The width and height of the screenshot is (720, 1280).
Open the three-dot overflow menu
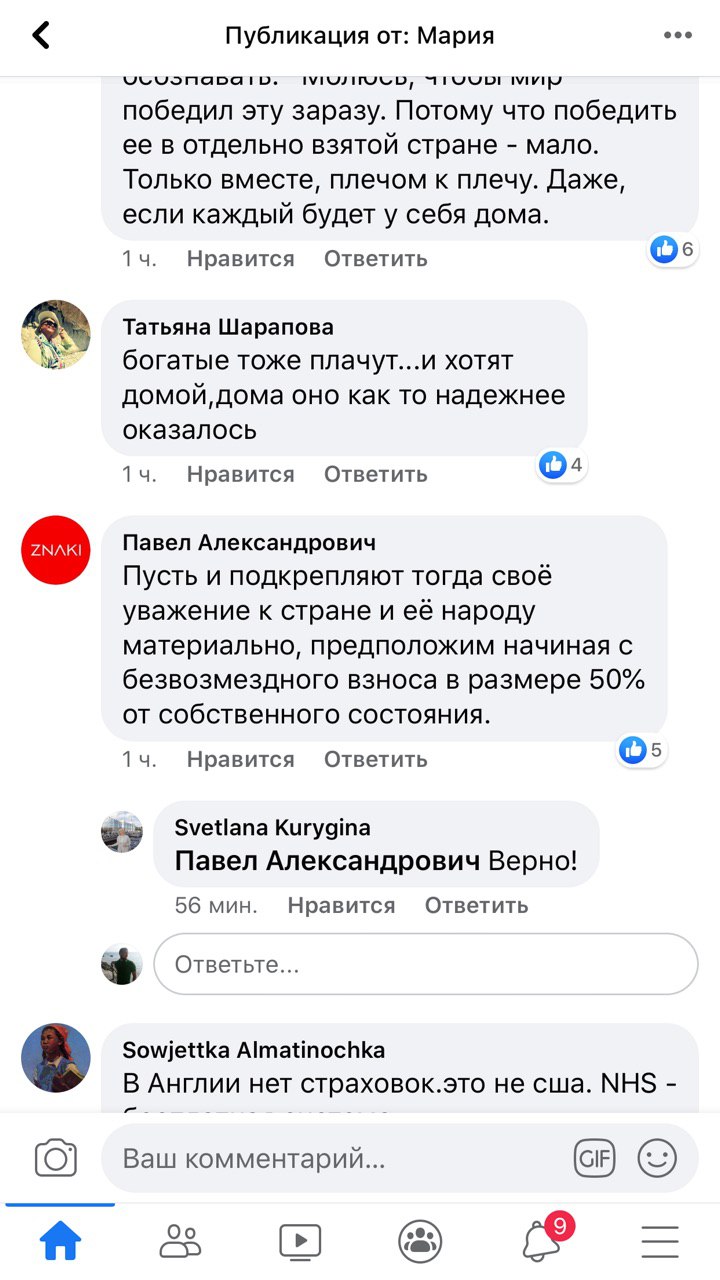[x=677, y=36]
